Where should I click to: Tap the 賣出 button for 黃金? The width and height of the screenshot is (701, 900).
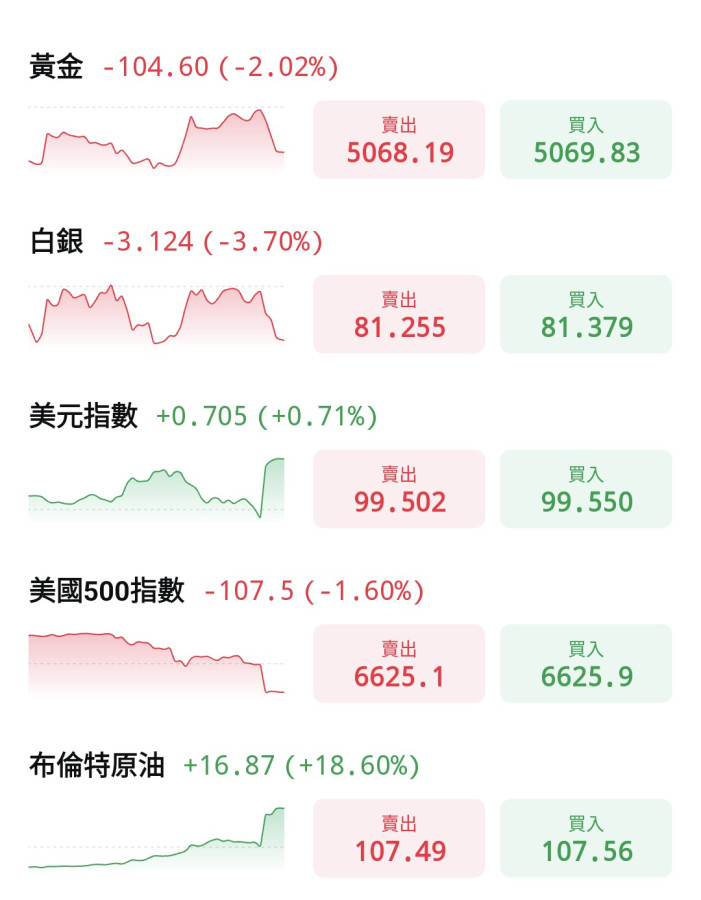click(399, 140)
